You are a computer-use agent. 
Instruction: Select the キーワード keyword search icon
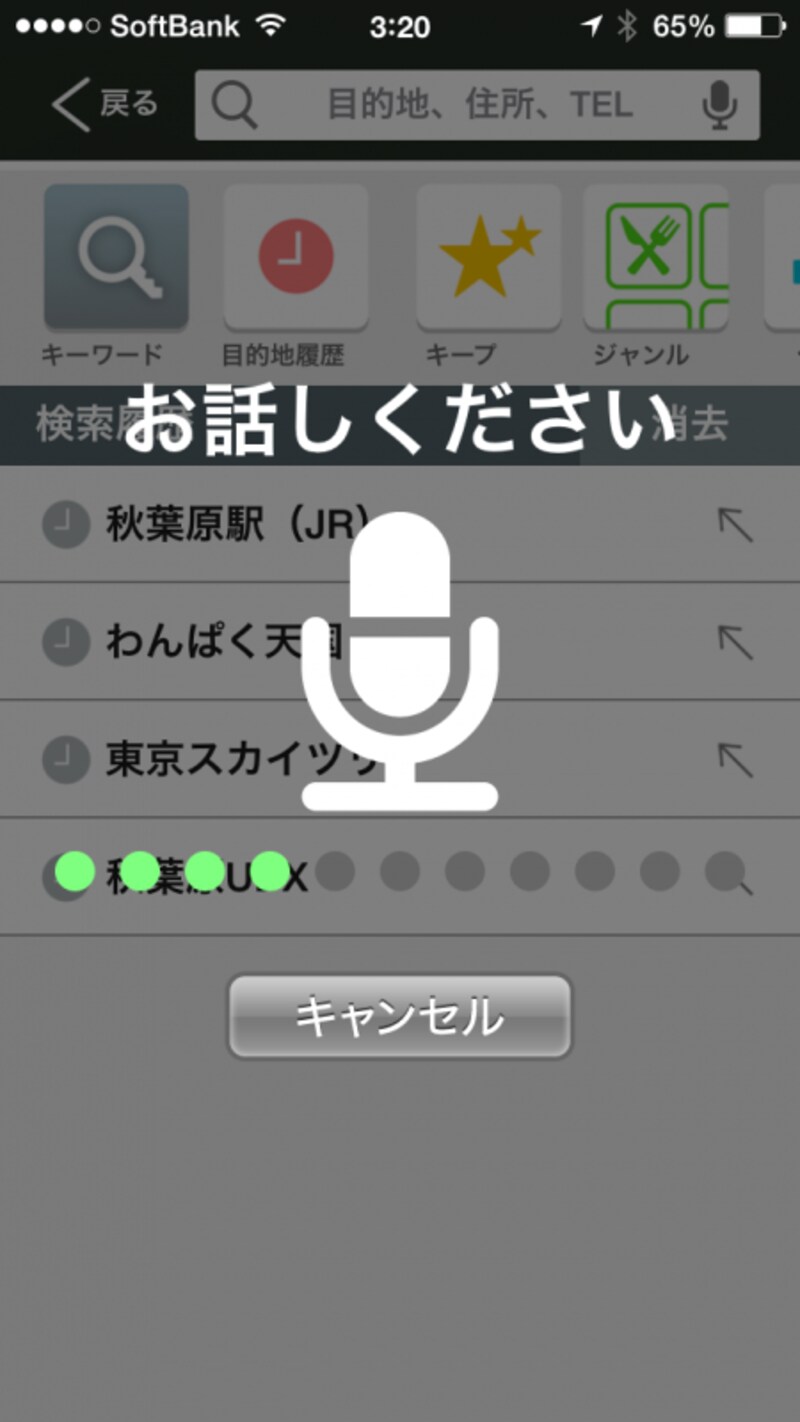[x=115, y=255]
